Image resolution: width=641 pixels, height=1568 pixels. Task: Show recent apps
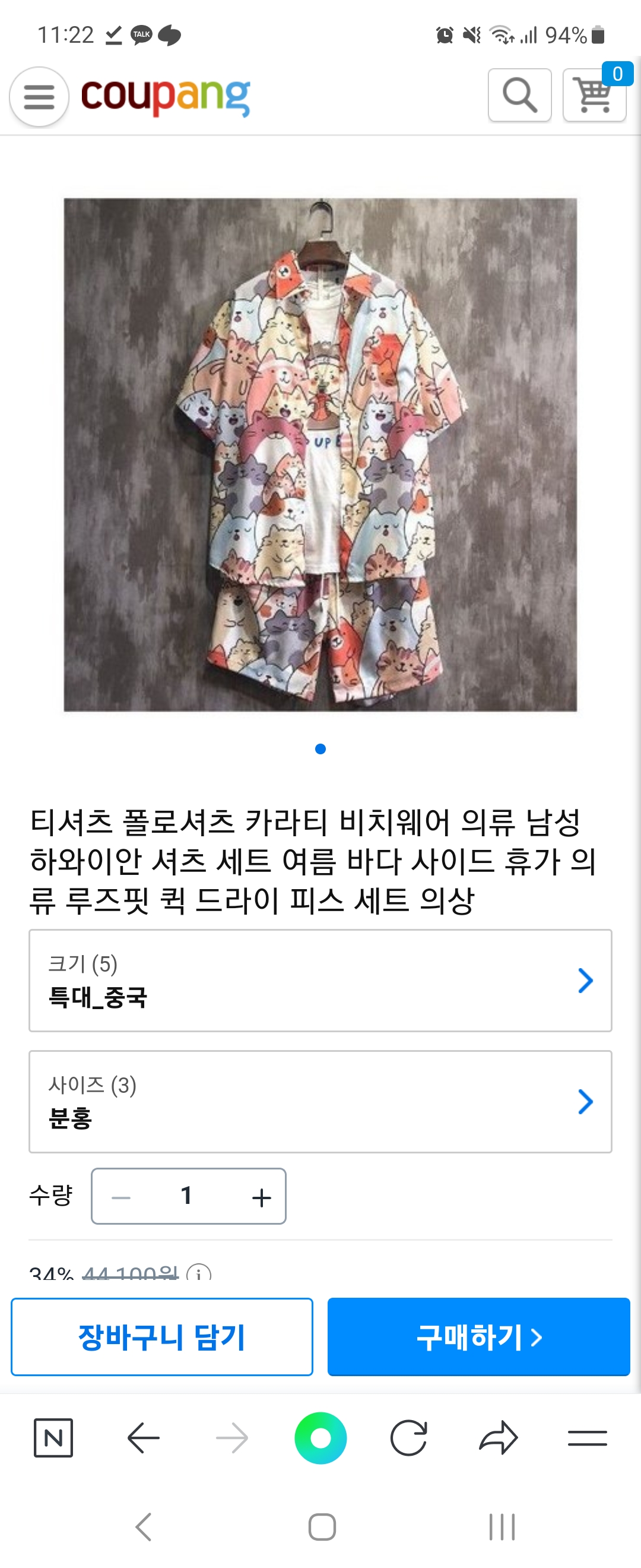[x=502, y=1526]
